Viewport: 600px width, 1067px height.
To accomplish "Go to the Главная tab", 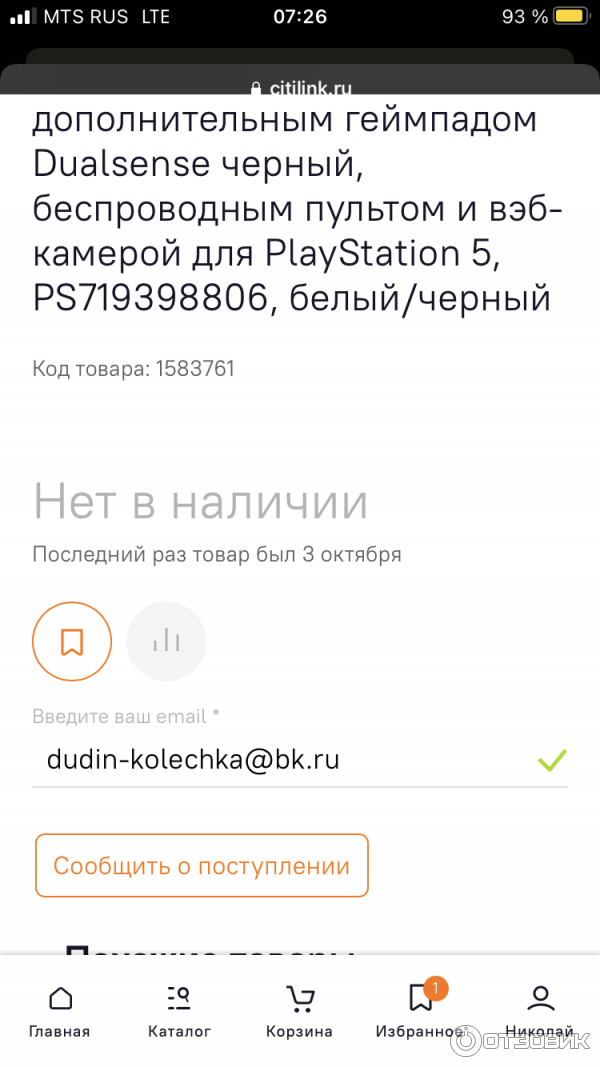I will 60,1010.
